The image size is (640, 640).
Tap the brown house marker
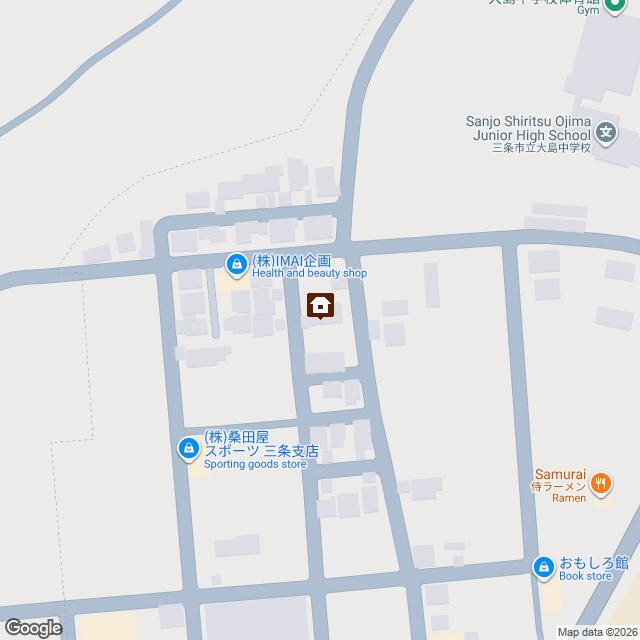pos(320,304)
